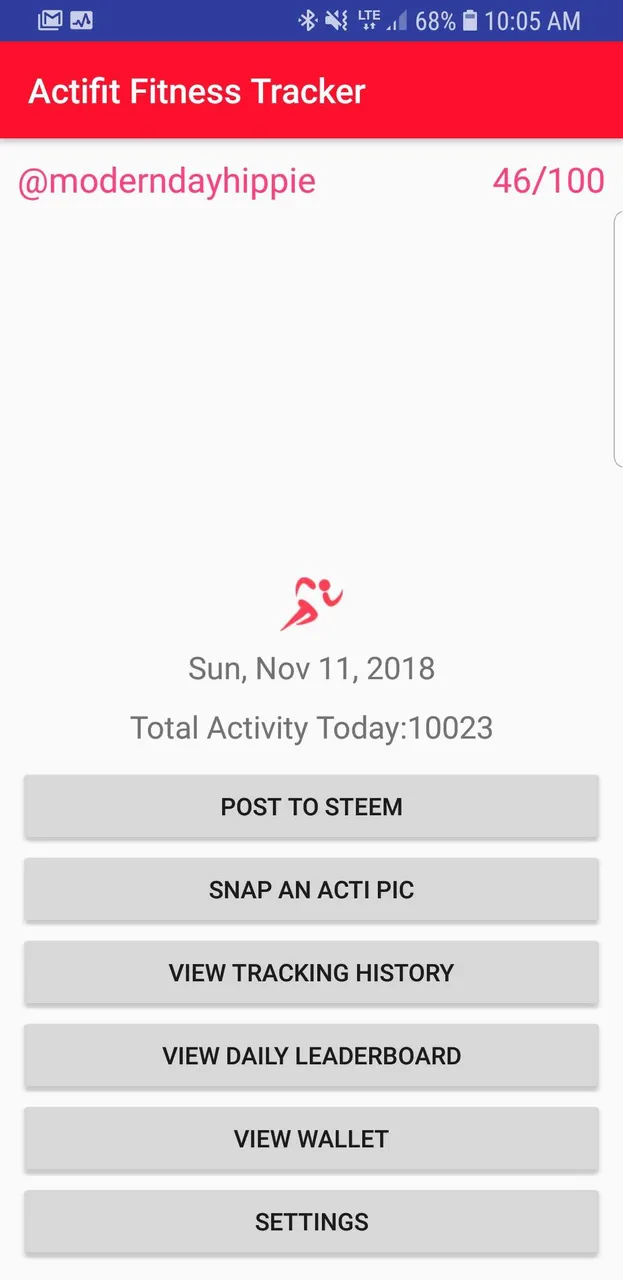Select the VIEW WALLET button
Screen dimensions: 623x1280
[311, 1138]
